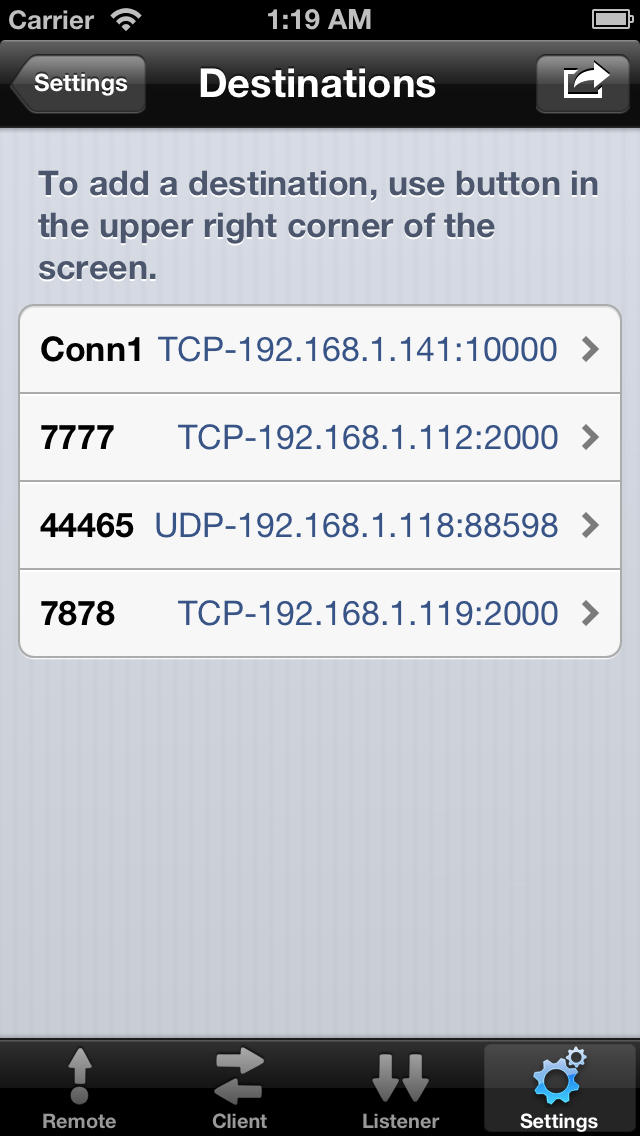640x1136 pixels.
Task: Open destination 7878
Action: 320,614
